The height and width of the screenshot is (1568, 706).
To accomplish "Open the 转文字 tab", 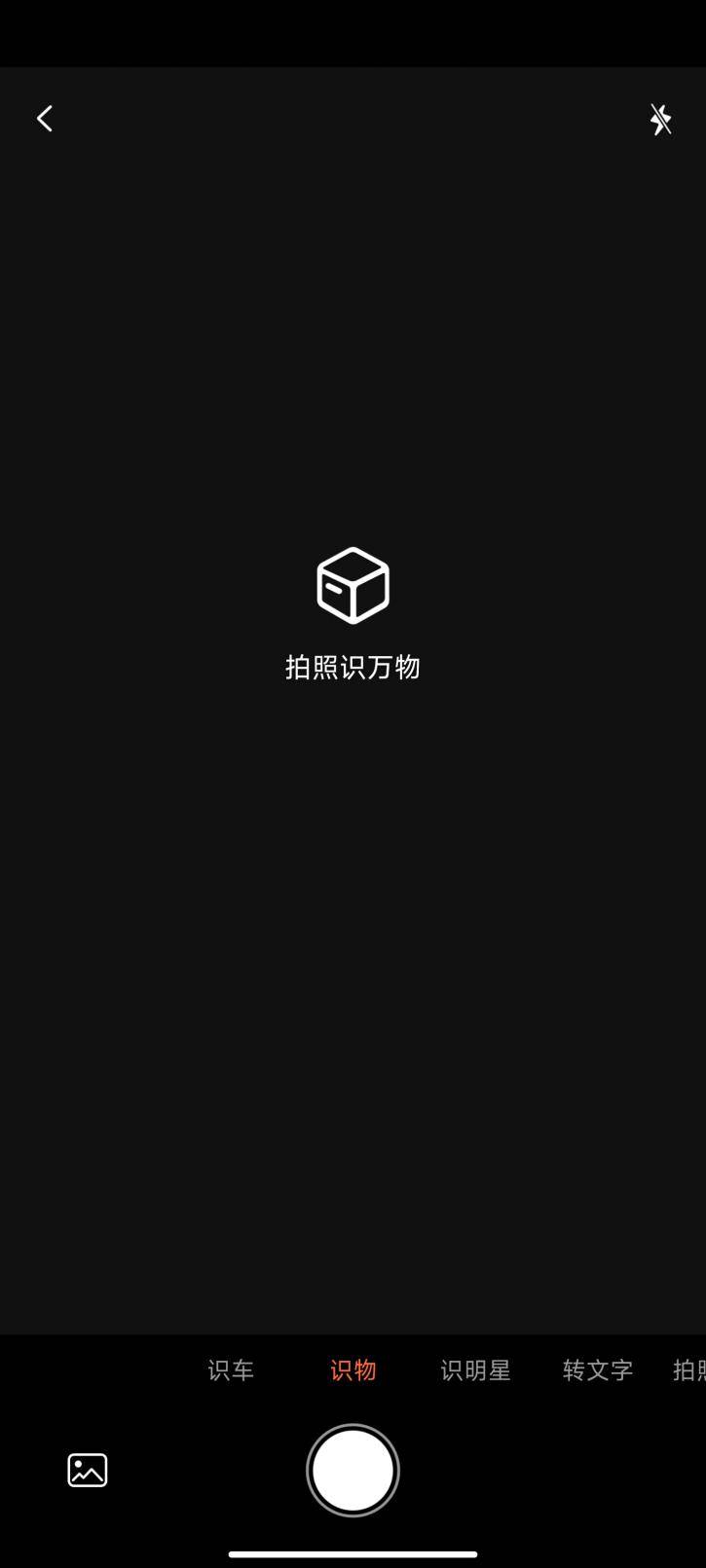I will [x=598, y=1370].
